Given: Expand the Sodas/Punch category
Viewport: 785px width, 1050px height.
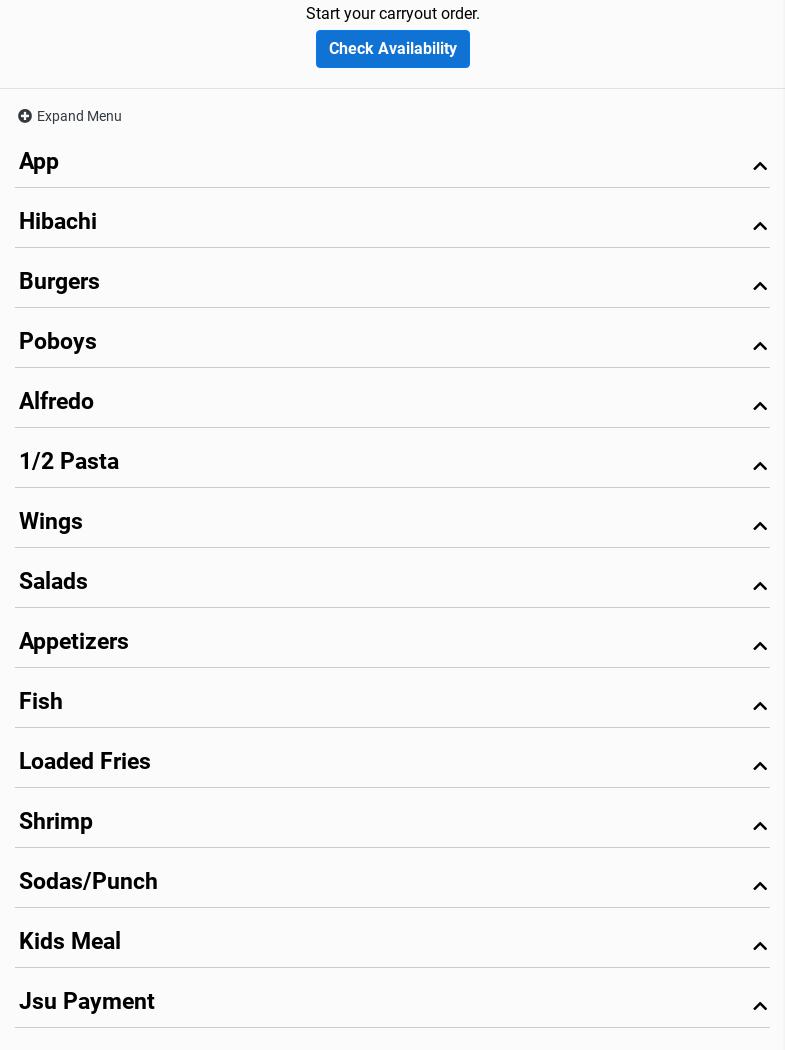Looking at the screenshot, I should coord(392,882).
